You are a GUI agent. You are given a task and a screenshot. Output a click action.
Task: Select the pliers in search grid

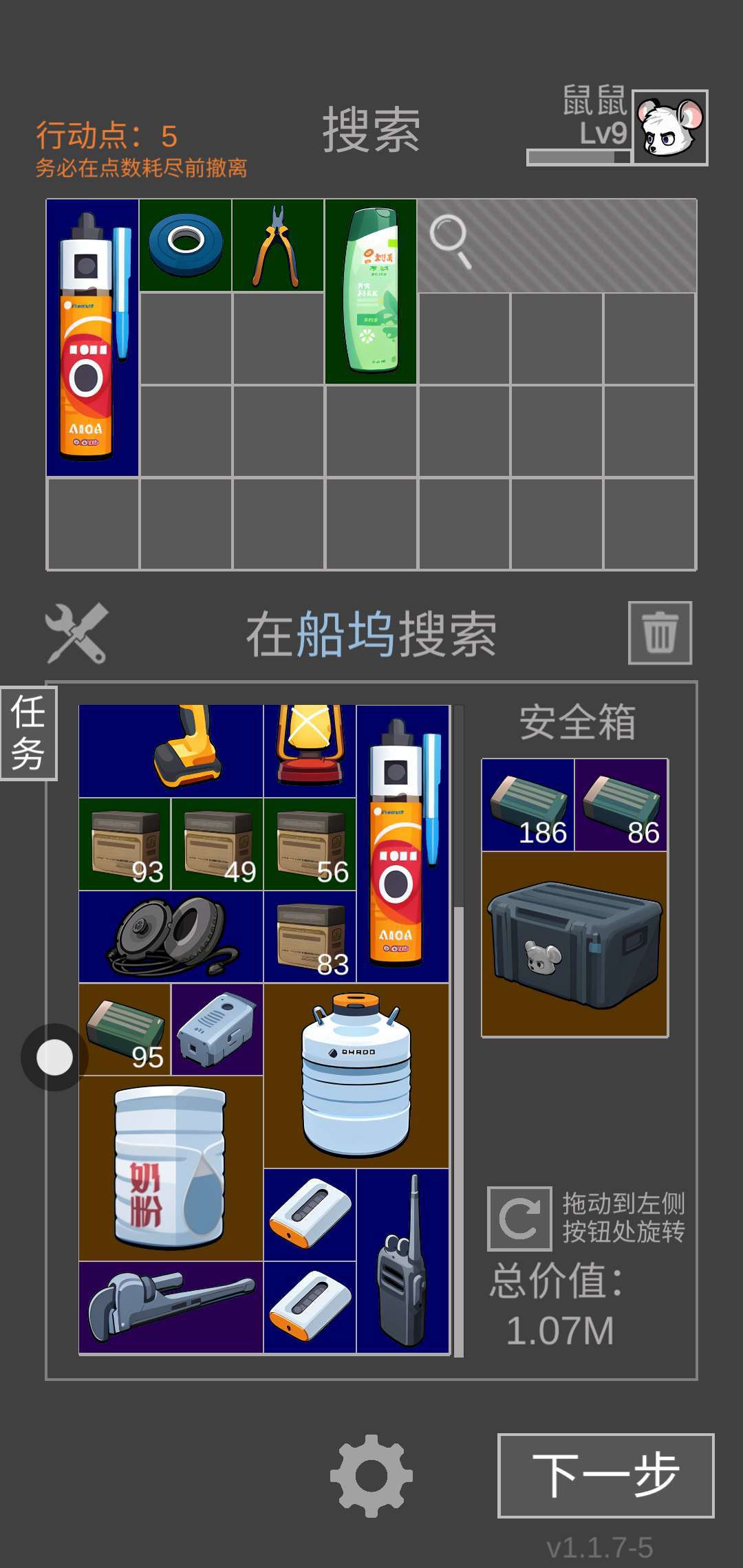tap(278, 246)
